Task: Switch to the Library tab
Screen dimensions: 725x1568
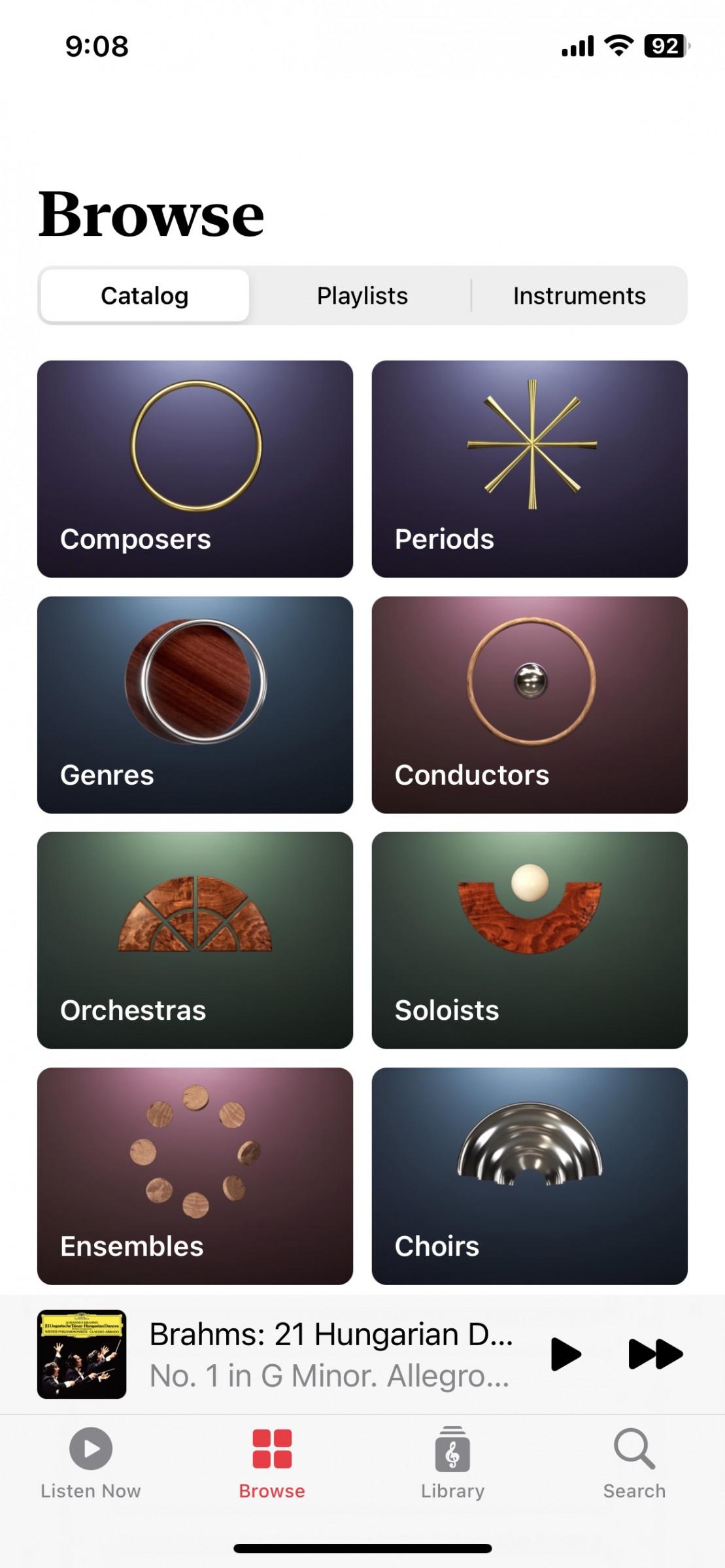Action: tap(452, 1462)
